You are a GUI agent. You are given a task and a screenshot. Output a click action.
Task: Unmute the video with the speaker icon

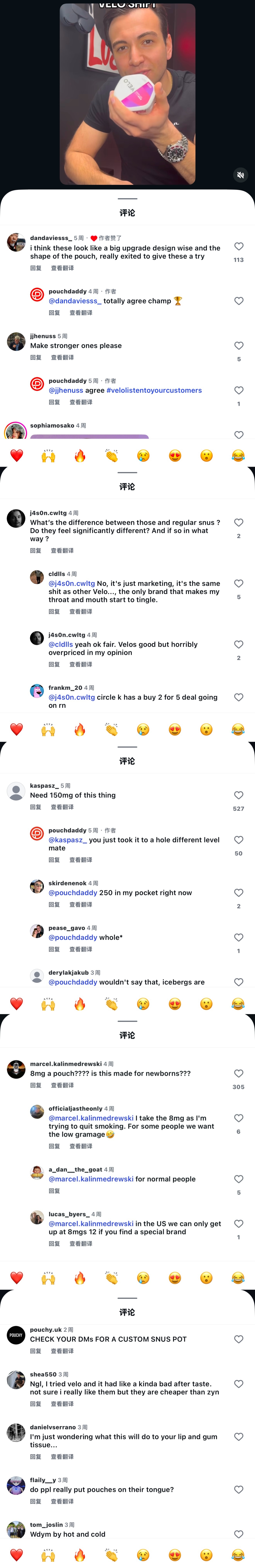tap(240, 175)
